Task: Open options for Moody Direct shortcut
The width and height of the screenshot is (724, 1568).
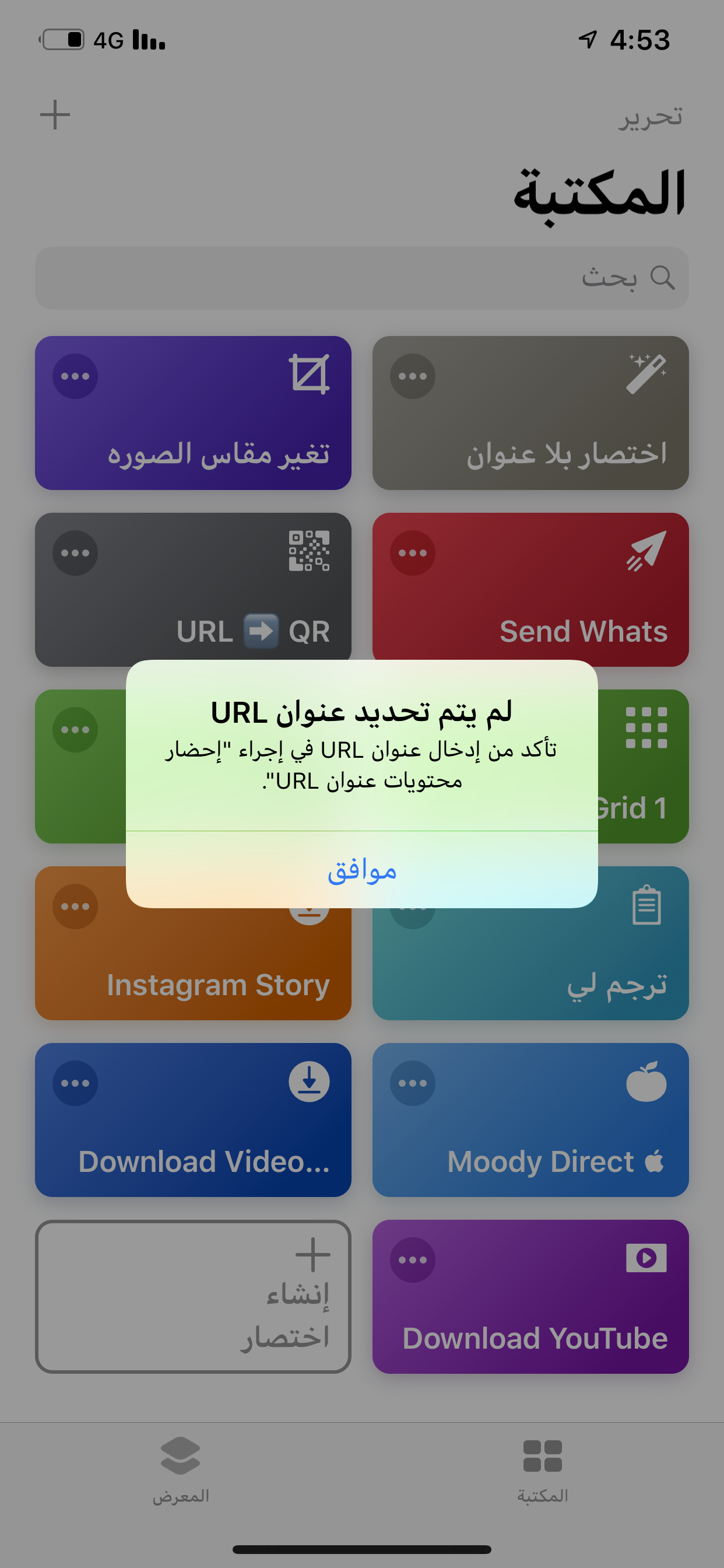Action: click(x=413, y=1083)
